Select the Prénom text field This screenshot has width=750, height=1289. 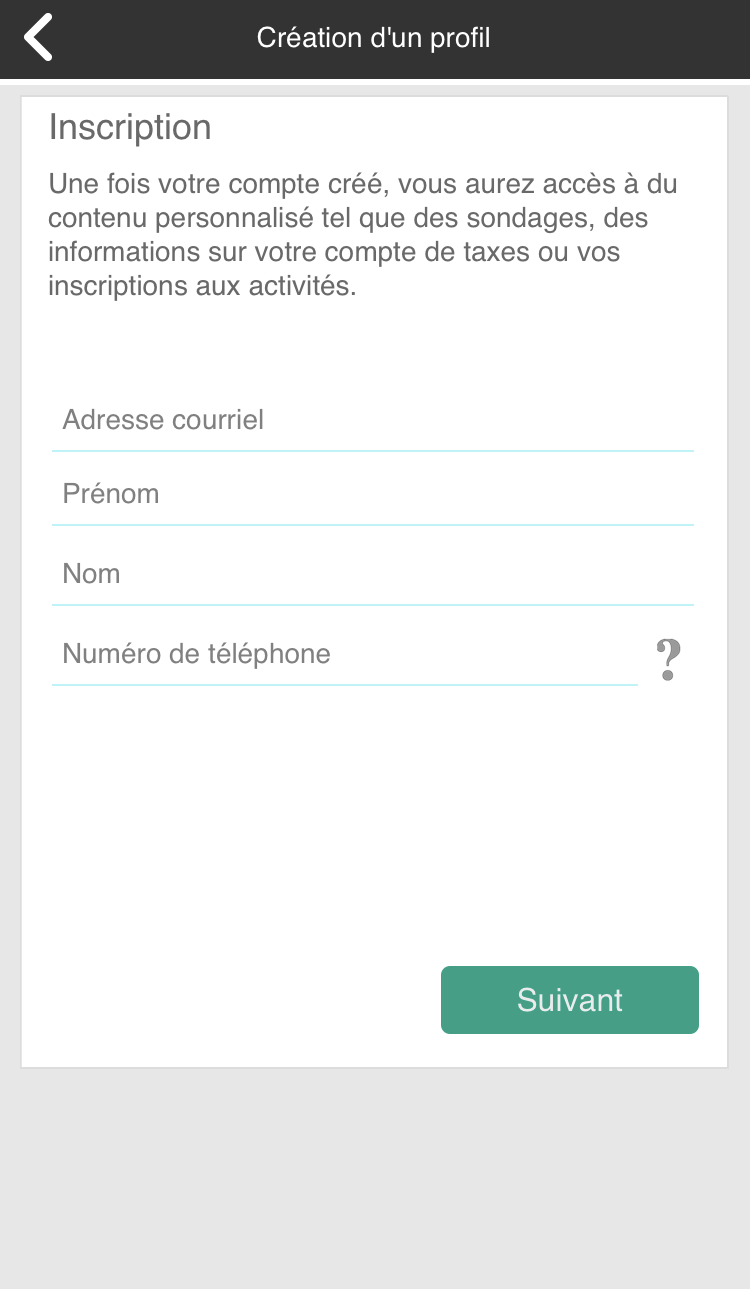point(372,494)
